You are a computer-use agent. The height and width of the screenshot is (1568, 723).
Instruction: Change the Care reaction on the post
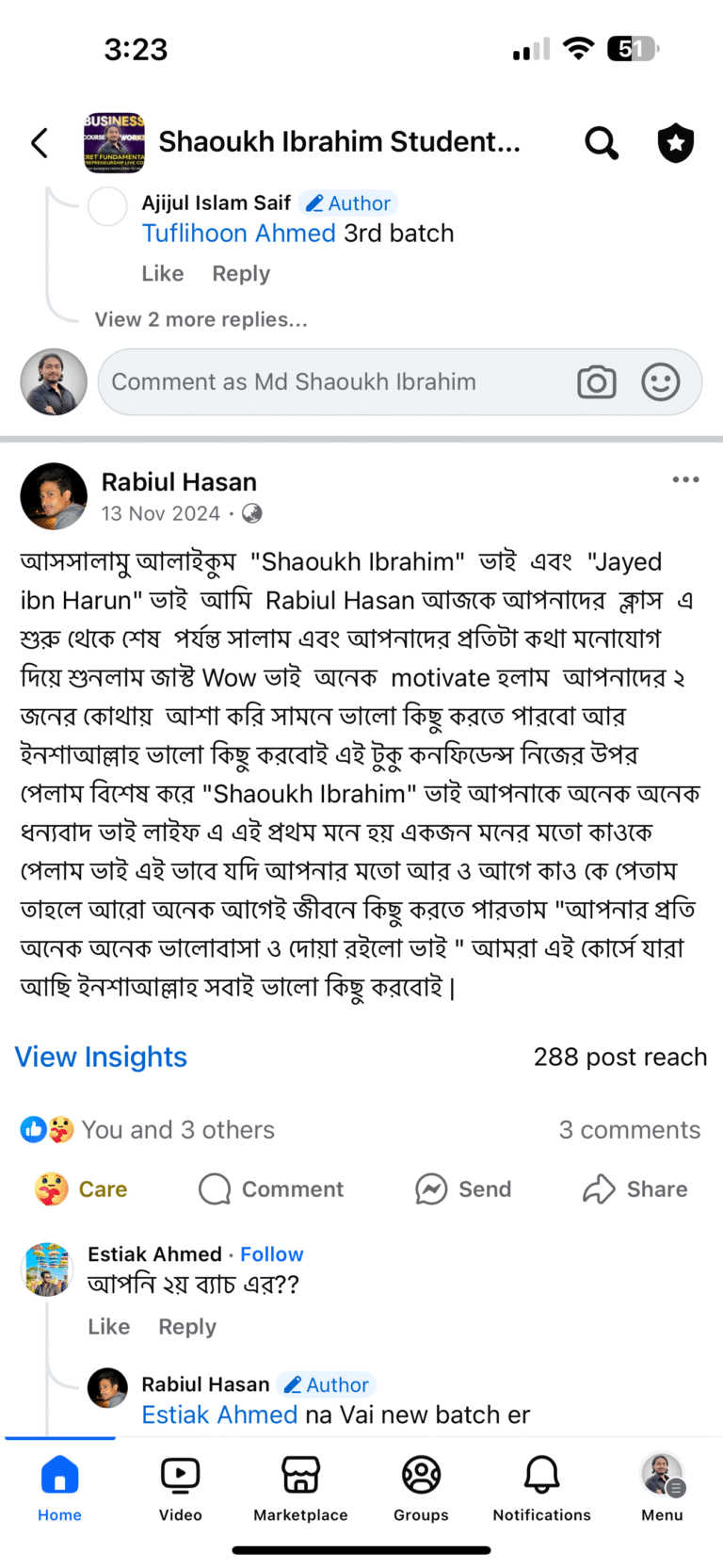point(82,1189)
